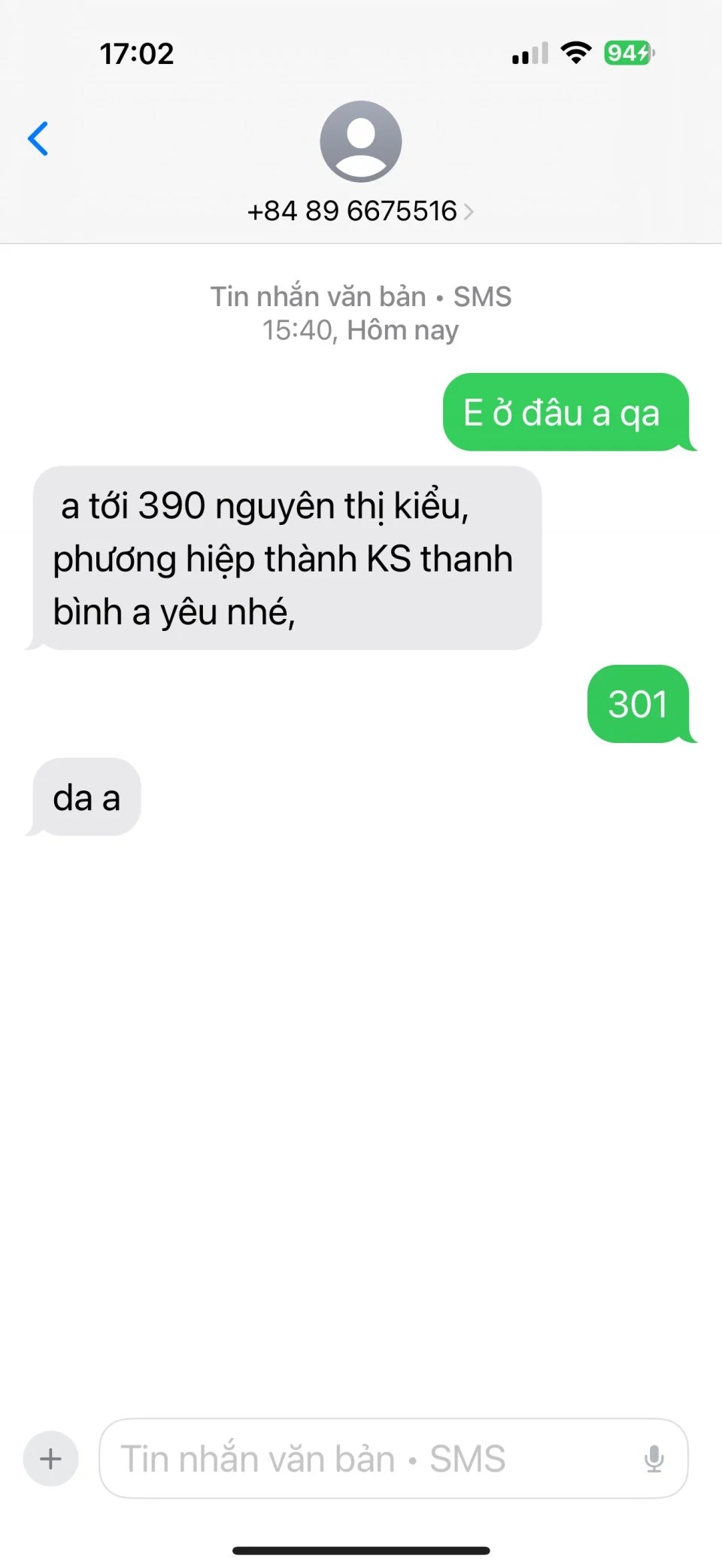Go back to the messages list
Viewport: 722px width, 1568px height.
pos(38,139)
